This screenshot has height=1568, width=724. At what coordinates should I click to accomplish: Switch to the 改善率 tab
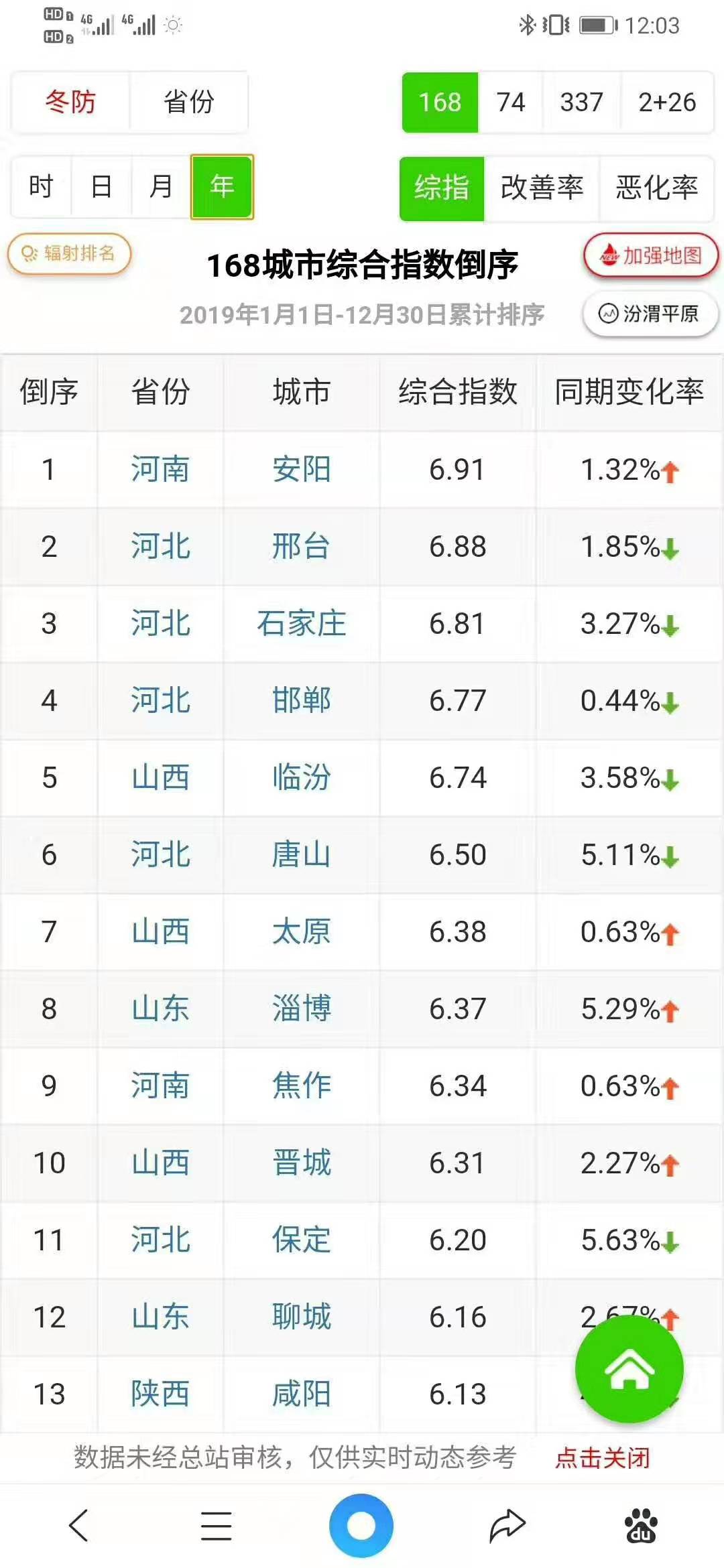[543, 190]
